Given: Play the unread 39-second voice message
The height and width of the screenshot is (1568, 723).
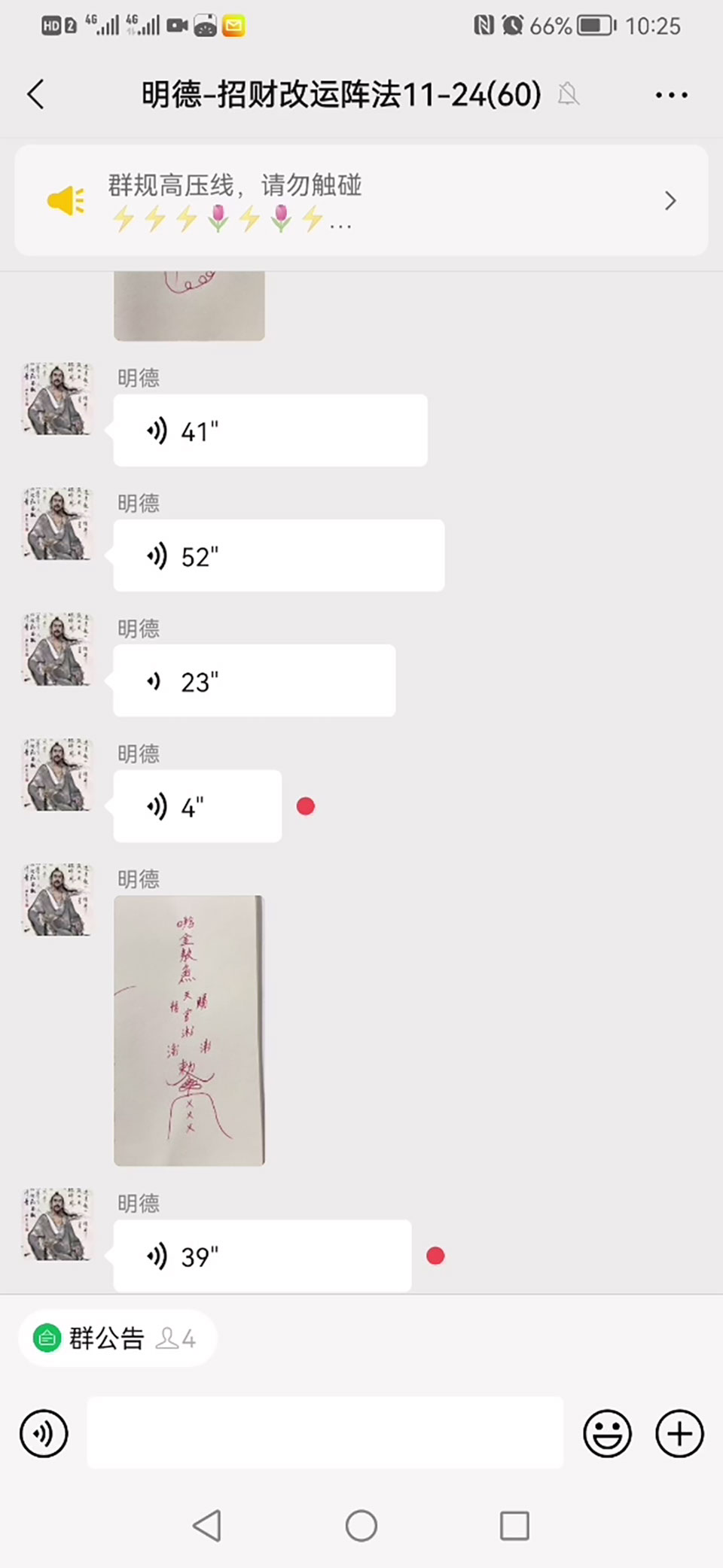Looking at the screenshot, I should coord(262,1256).
